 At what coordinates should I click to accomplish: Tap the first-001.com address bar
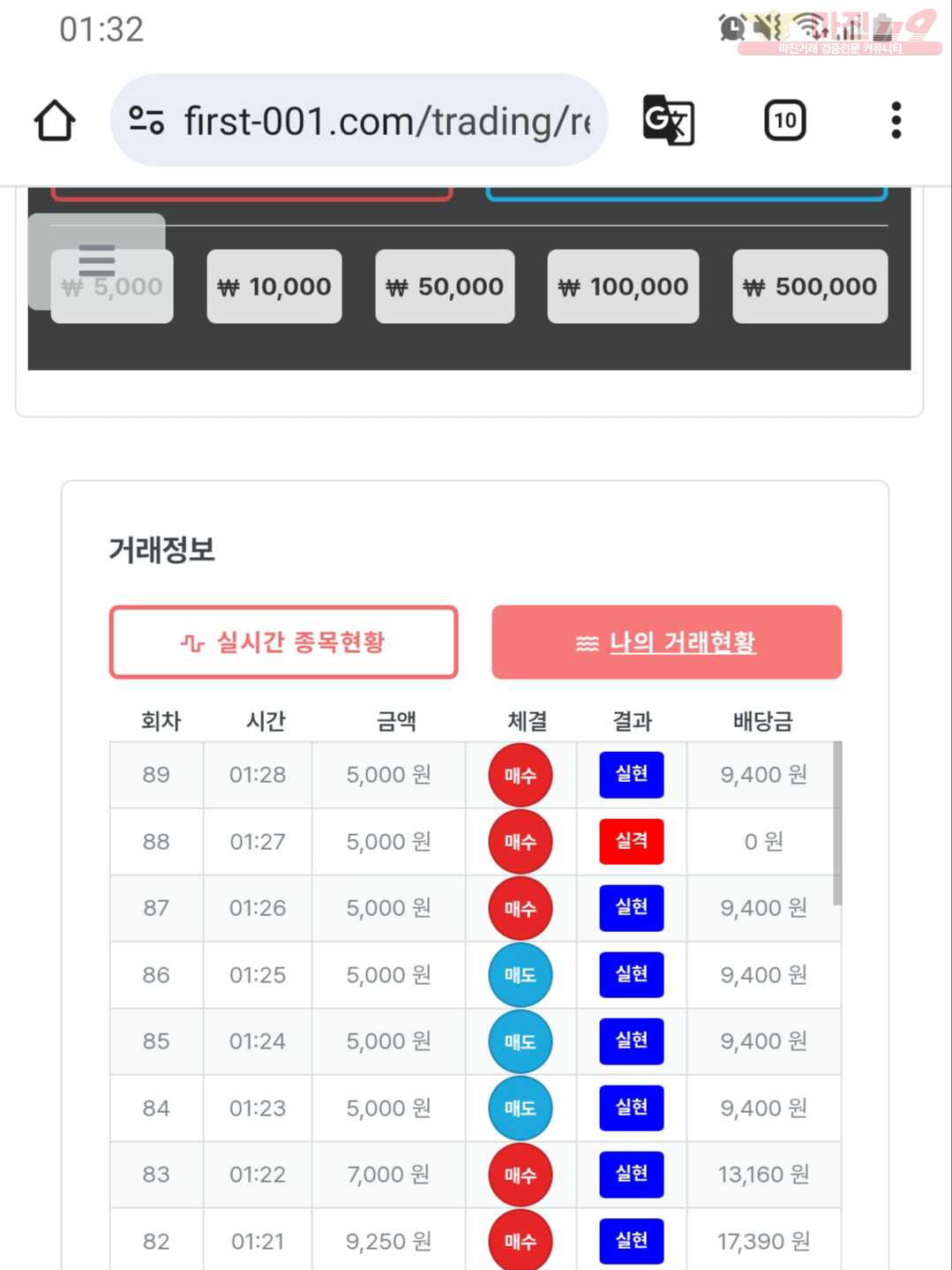[x=371, y=121]
